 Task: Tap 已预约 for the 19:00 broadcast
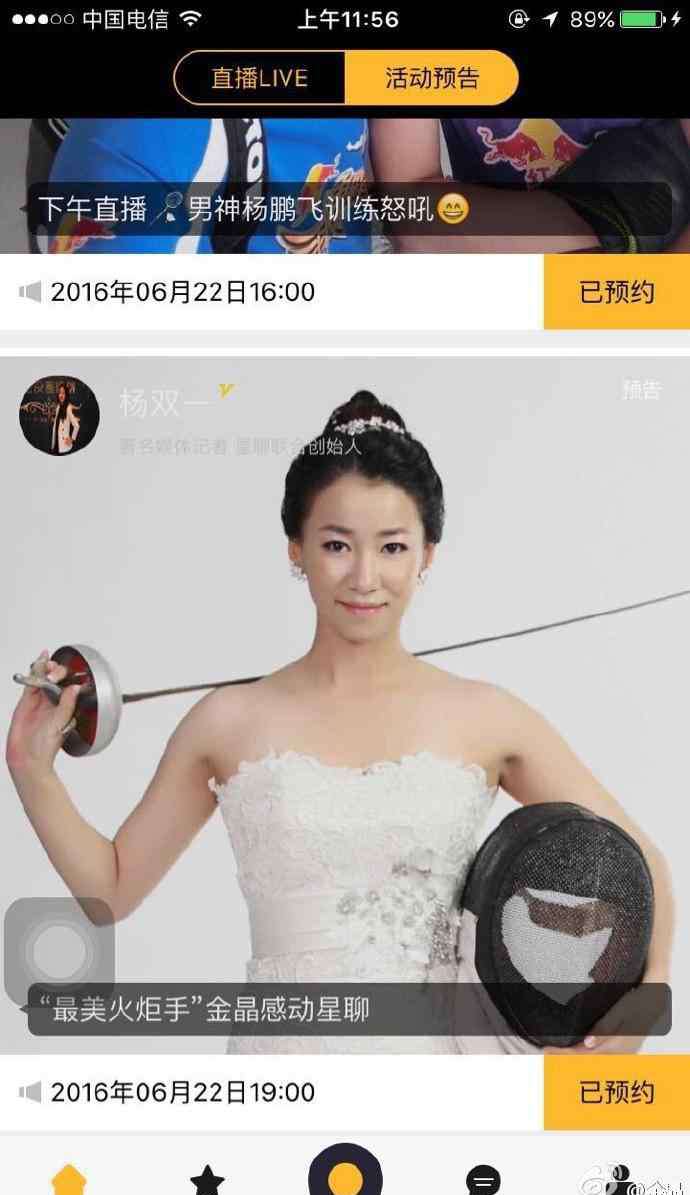(x=617, y=1092)
